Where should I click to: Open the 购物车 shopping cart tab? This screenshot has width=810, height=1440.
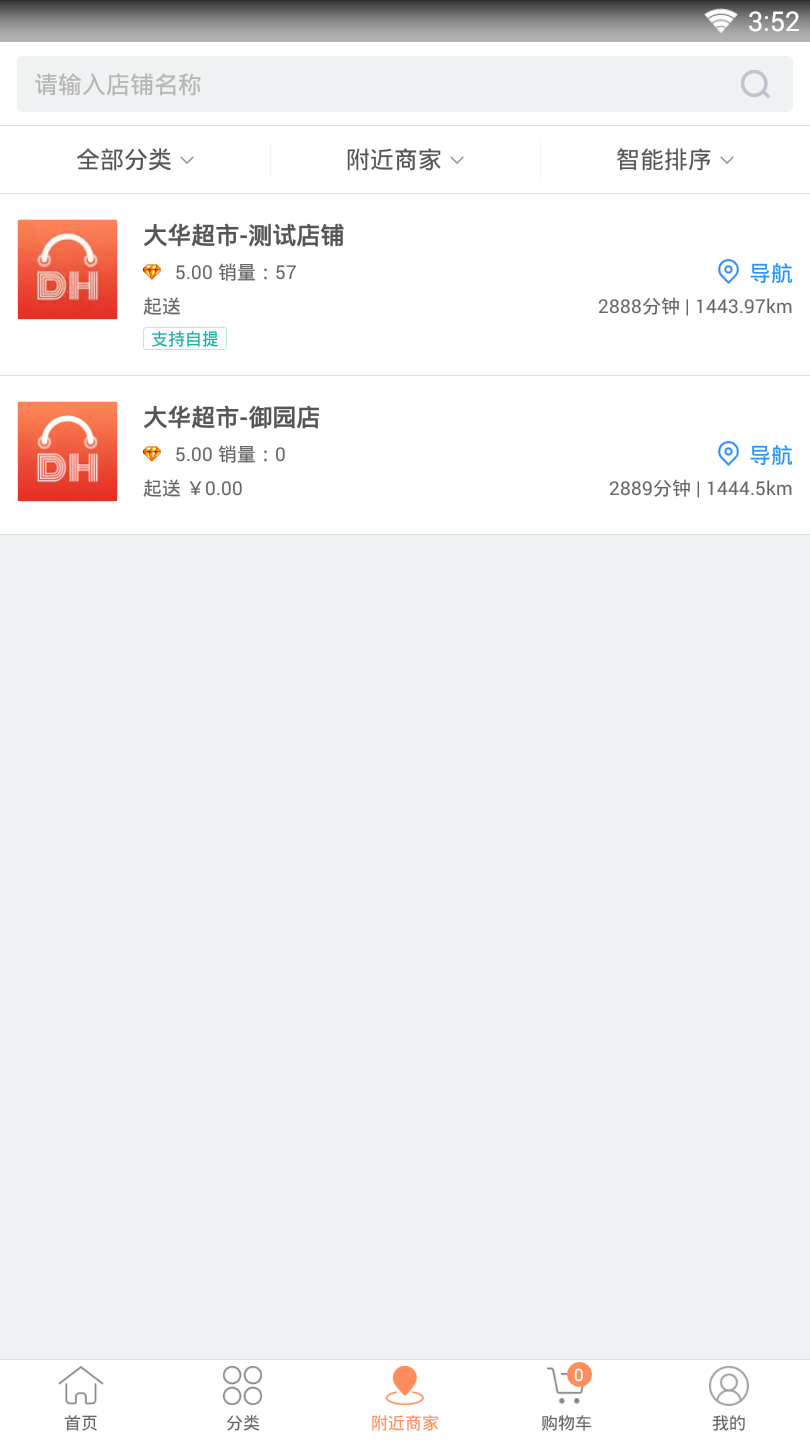pos(566,1399)
